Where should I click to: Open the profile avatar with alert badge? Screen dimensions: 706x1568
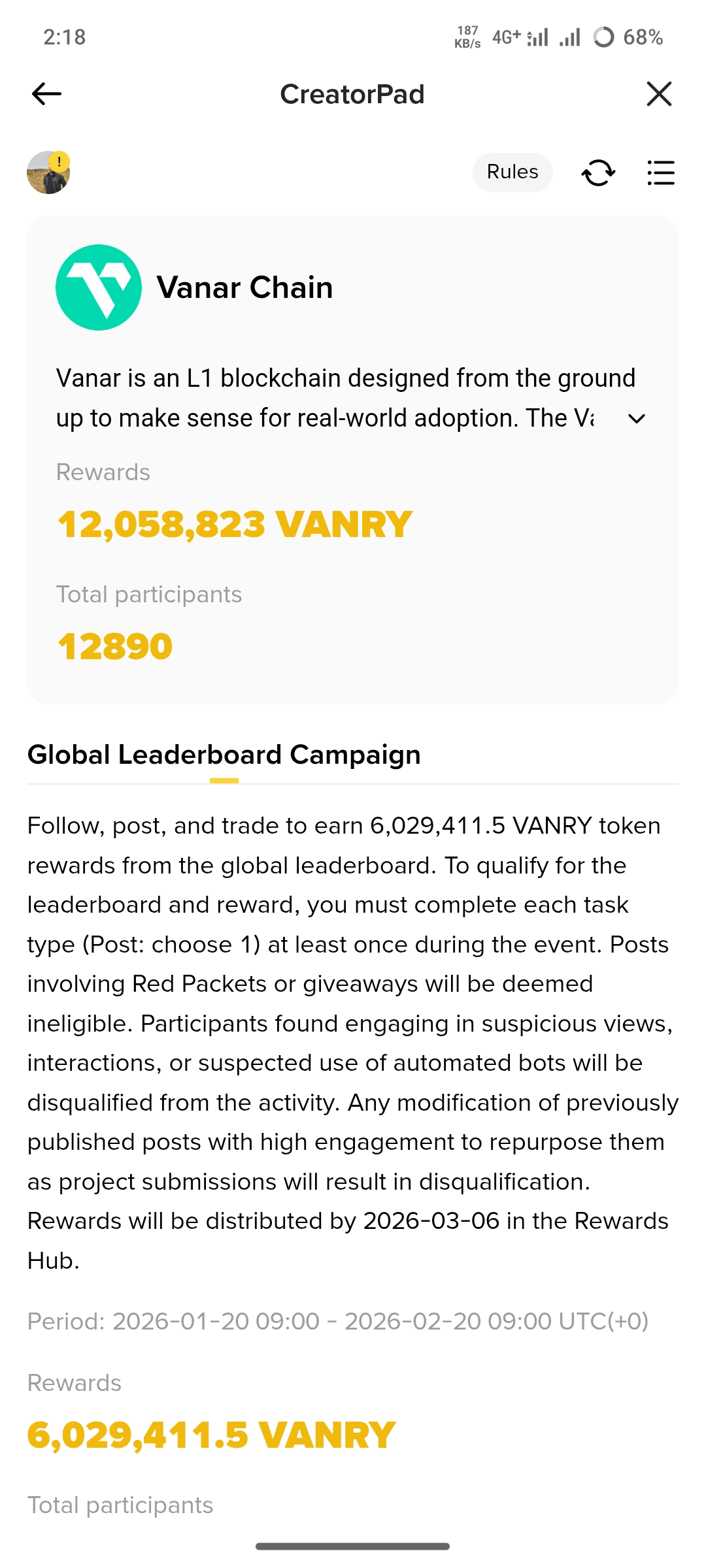coord(48,172)
